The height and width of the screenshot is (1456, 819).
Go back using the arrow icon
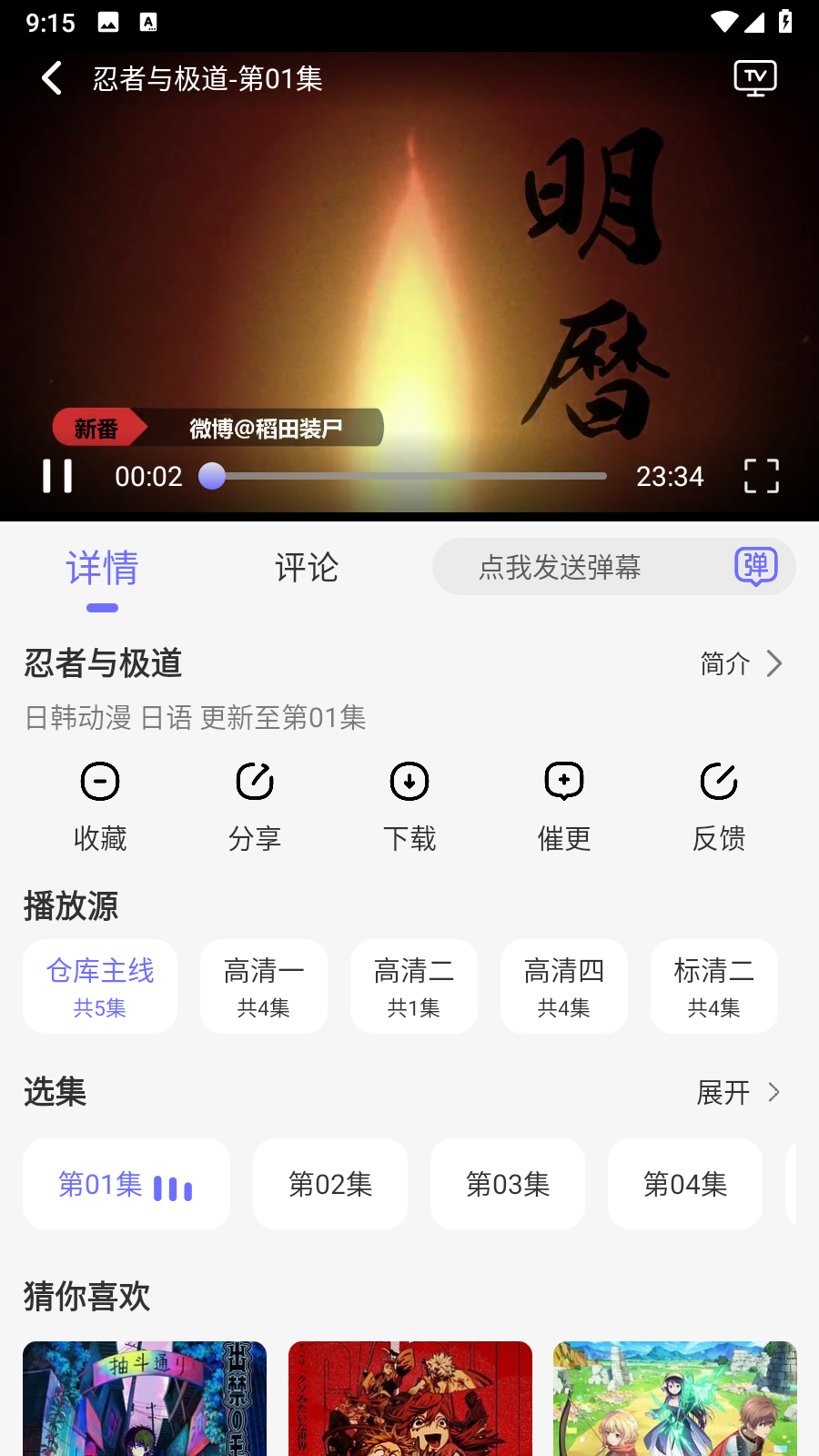pyautogui.click(x=50, y=78)
